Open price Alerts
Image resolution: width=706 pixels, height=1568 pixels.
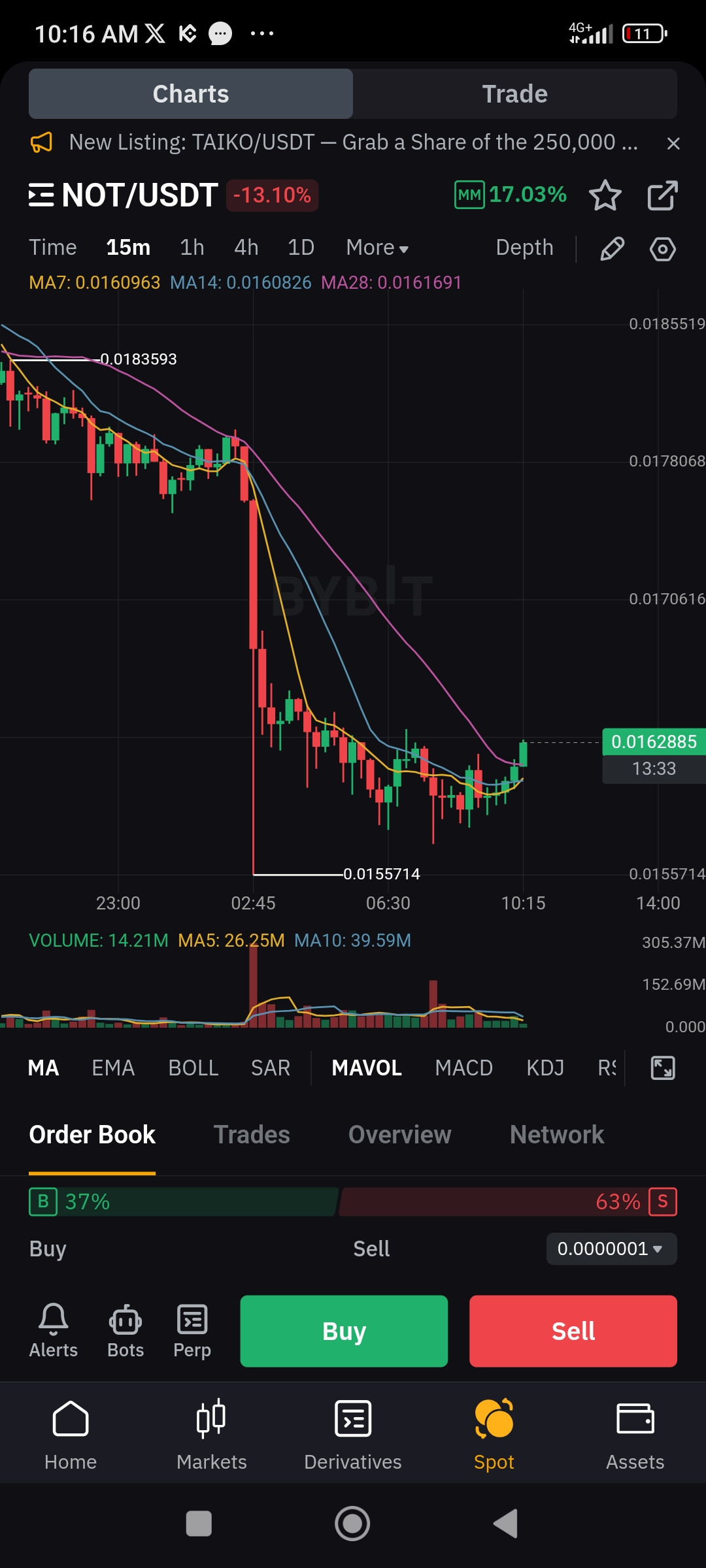click(53, 1331)
